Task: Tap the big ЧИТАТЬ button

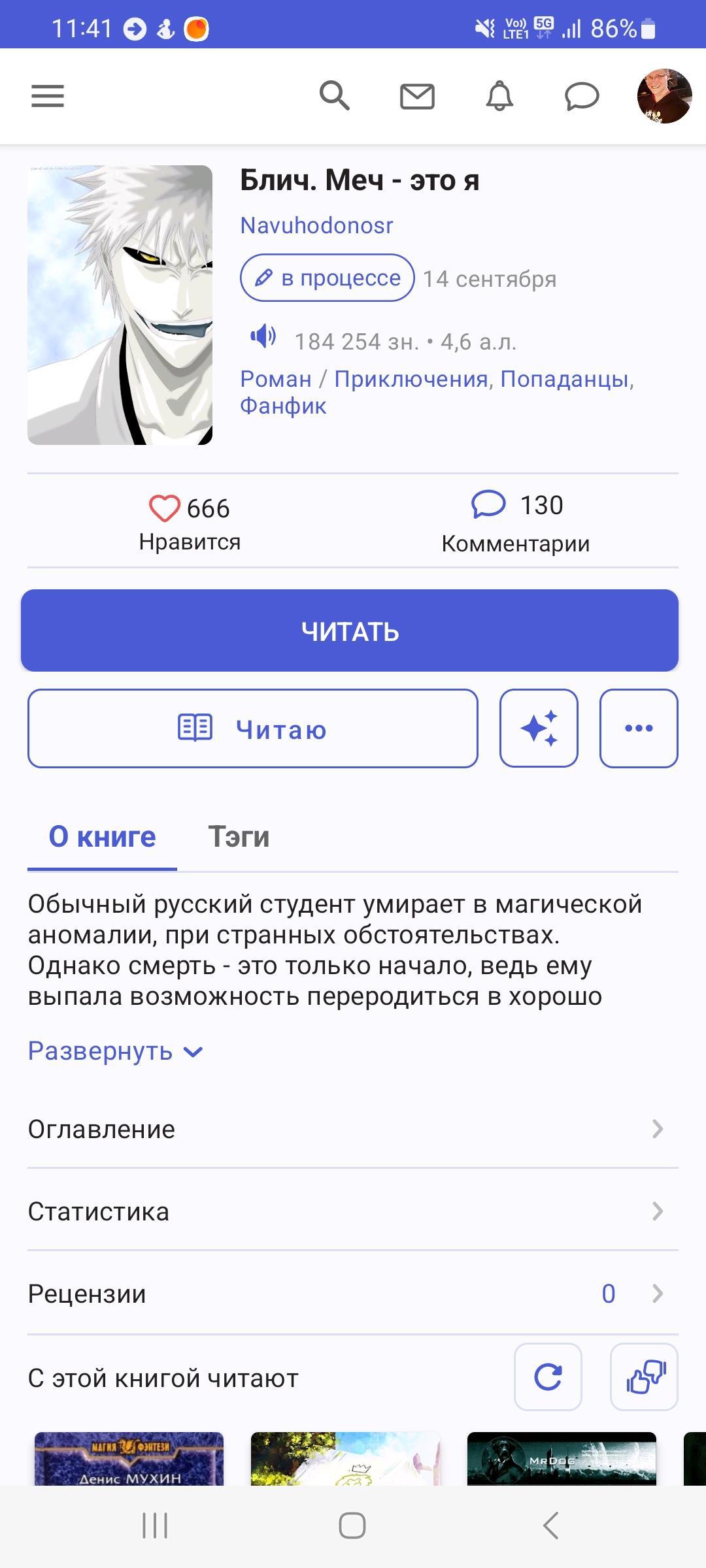Action: click(x=350, y=630)
